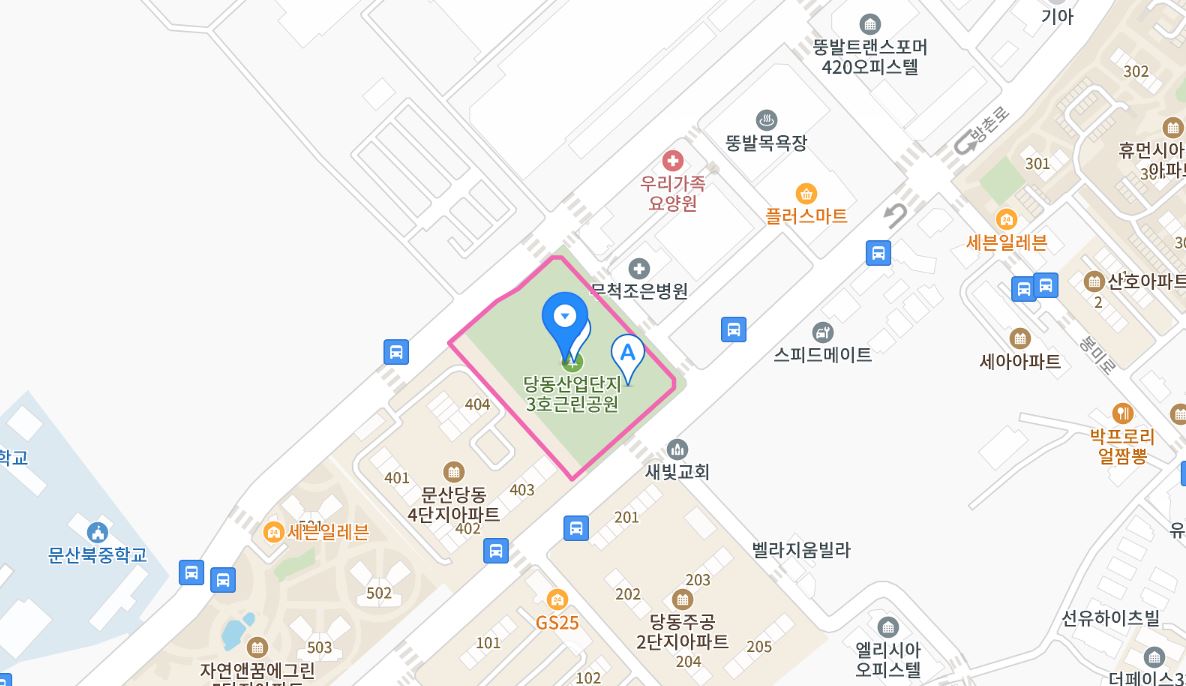This screenshot has height=686, width=1186.
Task: Open 문산당동4단지아파트 apartment marker
Action: coord(454,471)
